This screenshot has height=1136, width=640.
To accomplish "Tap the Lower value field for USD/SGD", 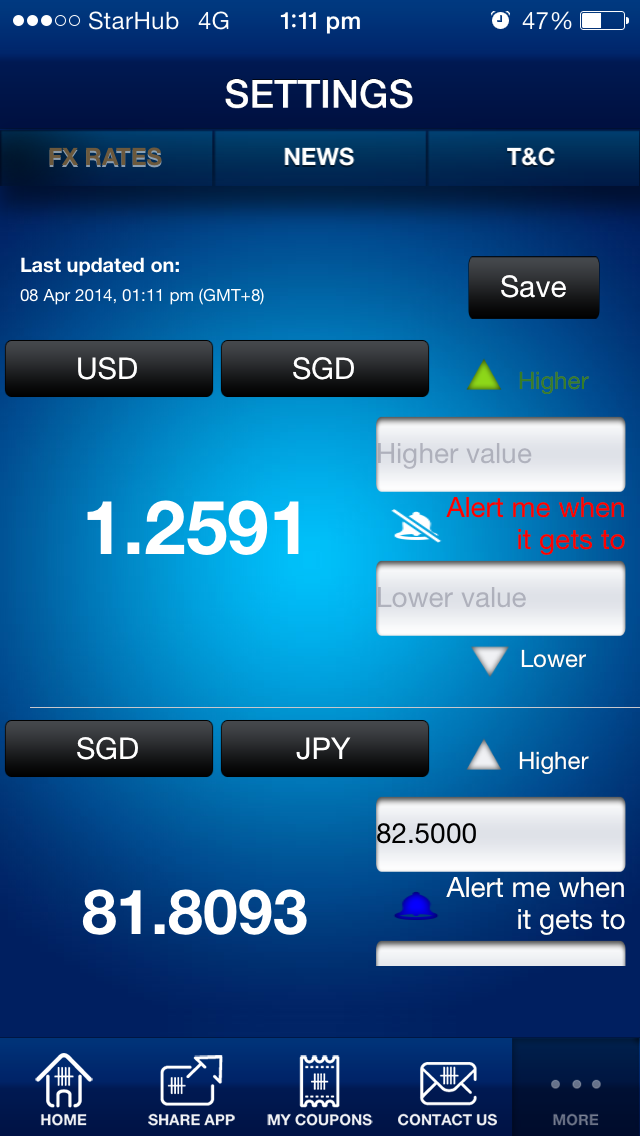I will [500, 598].
